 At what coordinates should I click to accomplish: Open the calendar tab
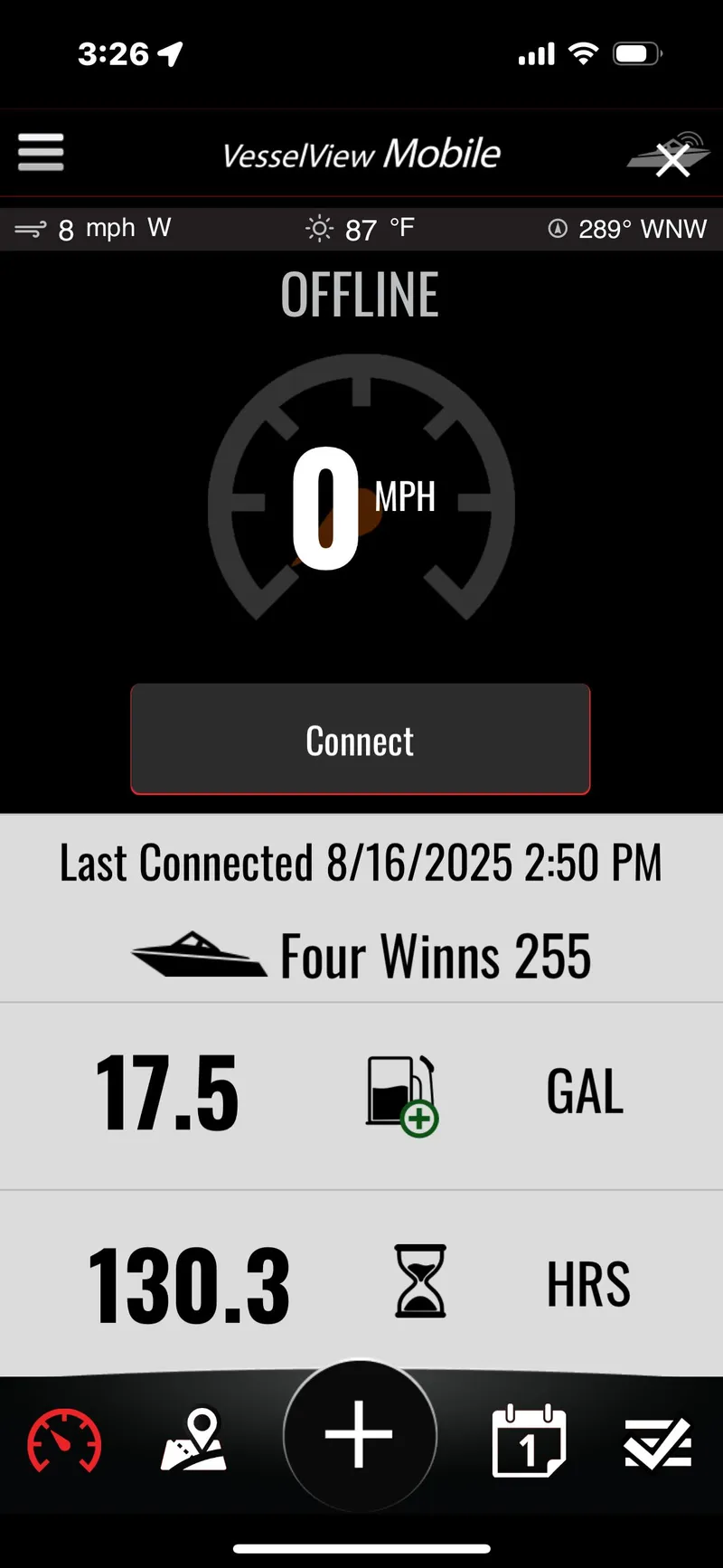[529, 1440]
